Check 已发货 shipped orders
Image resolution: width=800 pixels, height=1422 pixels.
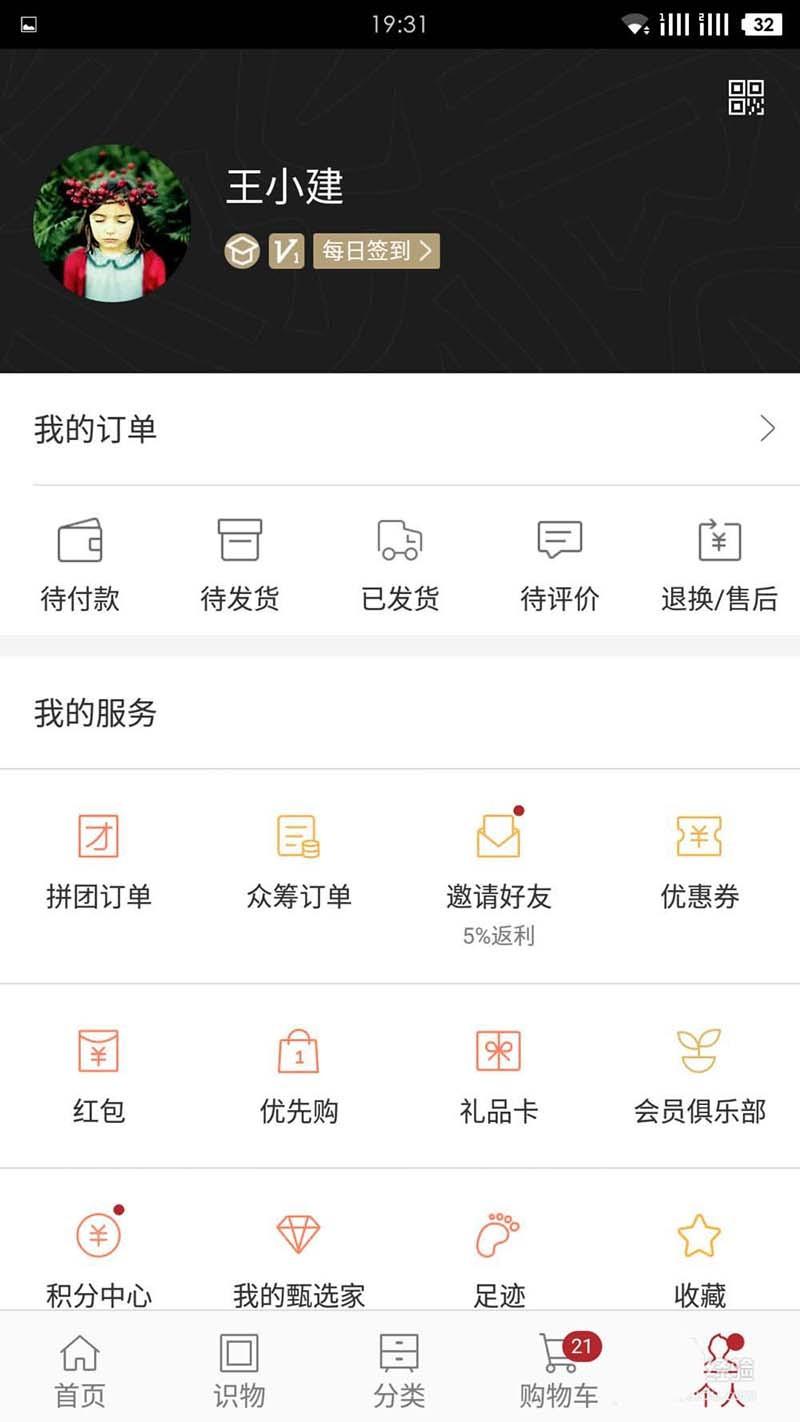click(x=400, y=563)
